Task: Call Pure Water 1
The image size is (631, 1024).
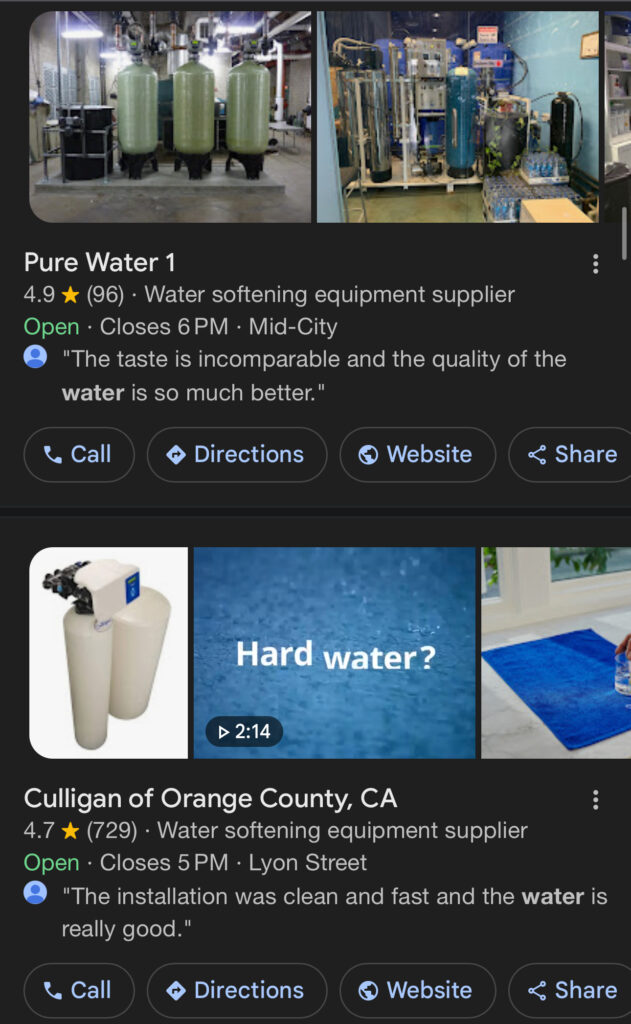Action: [78, 454]
